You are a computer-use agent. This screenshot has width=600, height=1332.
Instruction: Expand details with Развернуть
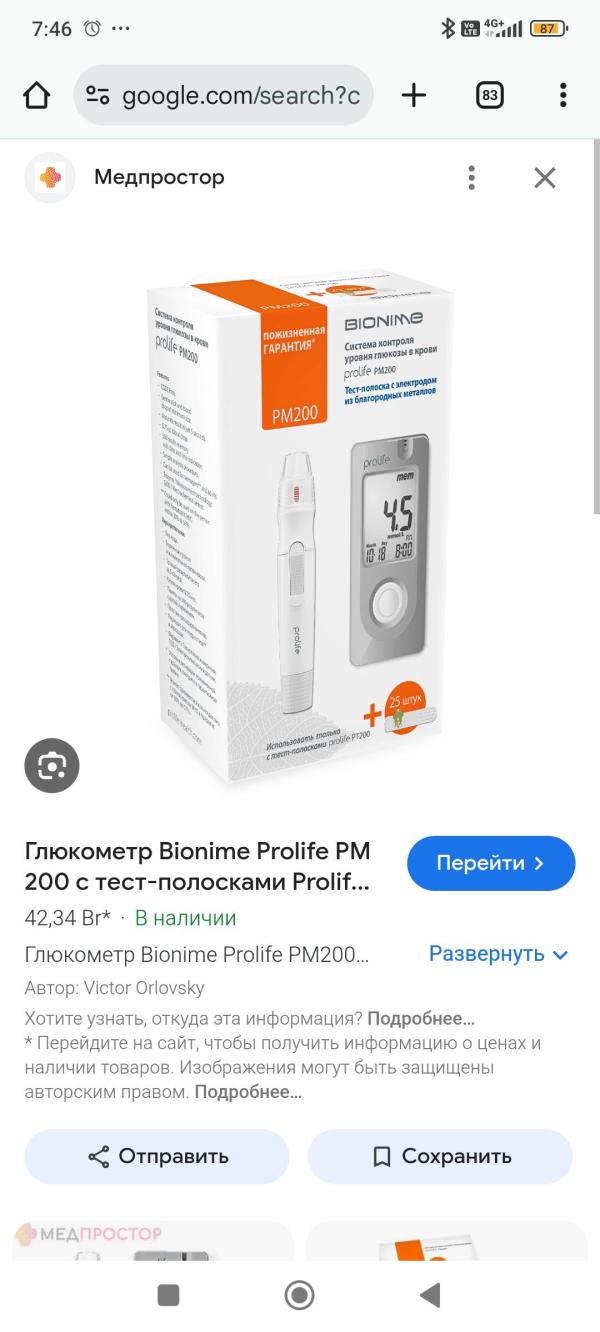499,954
